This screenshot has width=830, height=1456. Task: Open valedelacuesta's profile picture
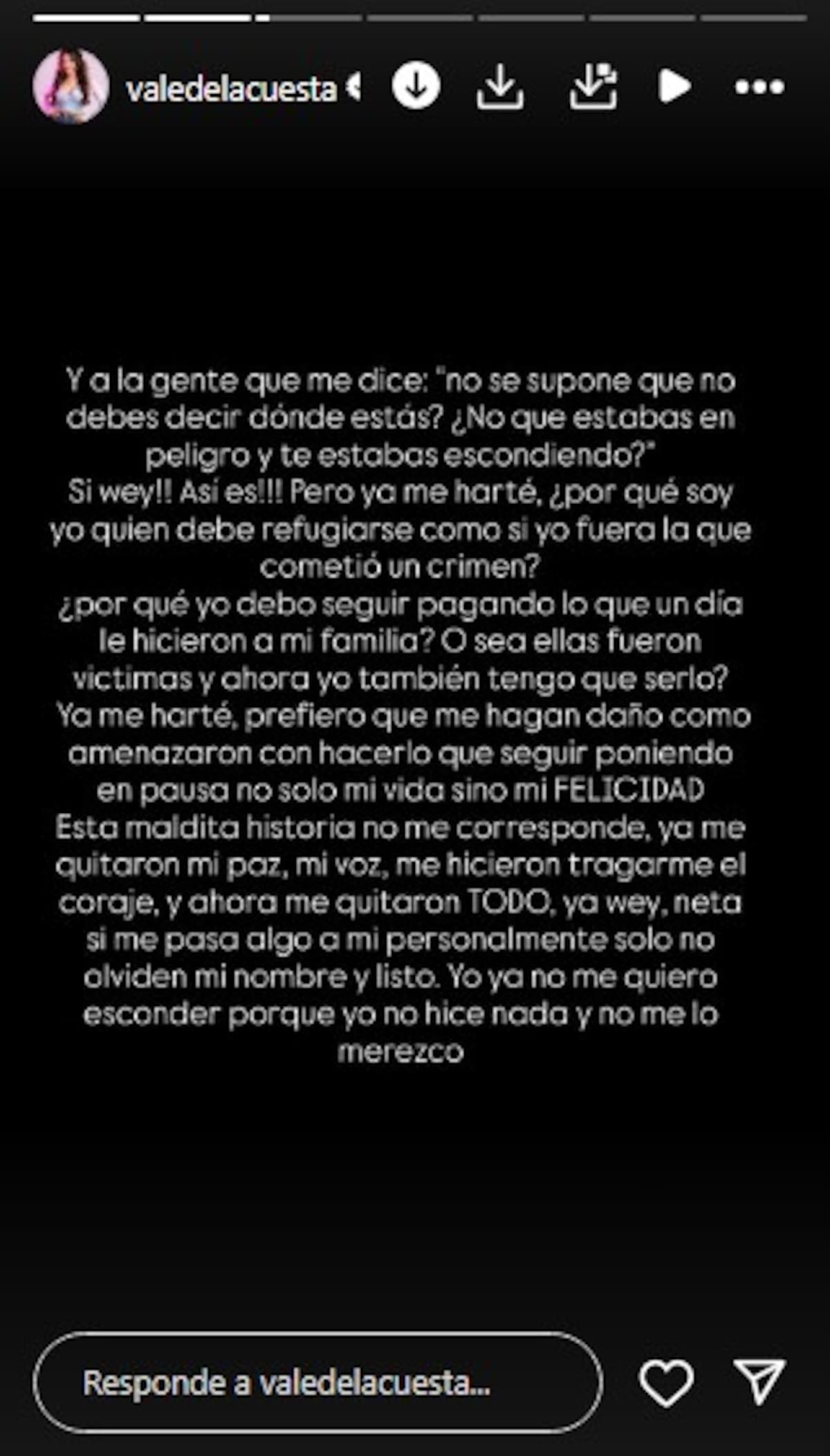(71, 86)
